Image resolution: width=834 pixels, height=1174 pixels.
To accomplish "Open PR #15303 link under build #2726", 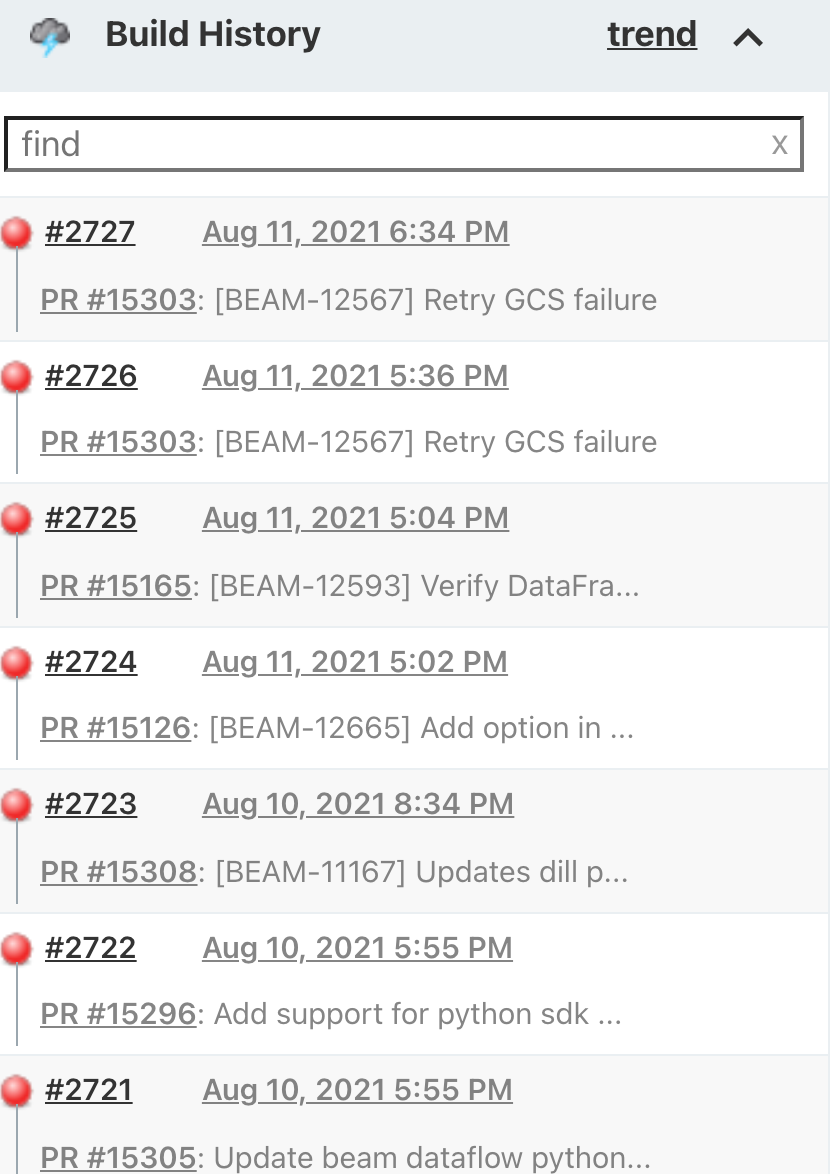I will [x=118, y=442].
